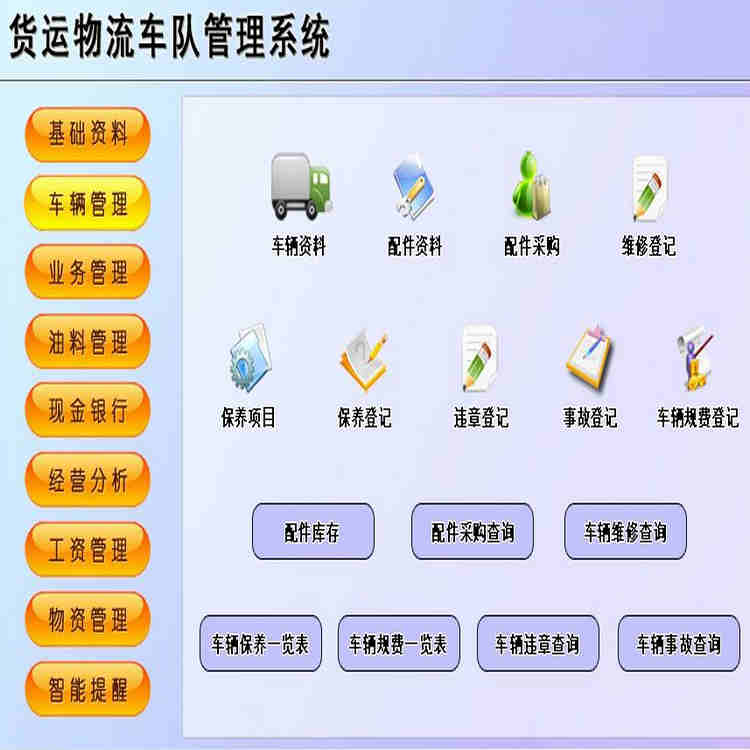Open 保养项目 maintenance items
This screenshot has height=750, width=750.
[x=248, y=360]
